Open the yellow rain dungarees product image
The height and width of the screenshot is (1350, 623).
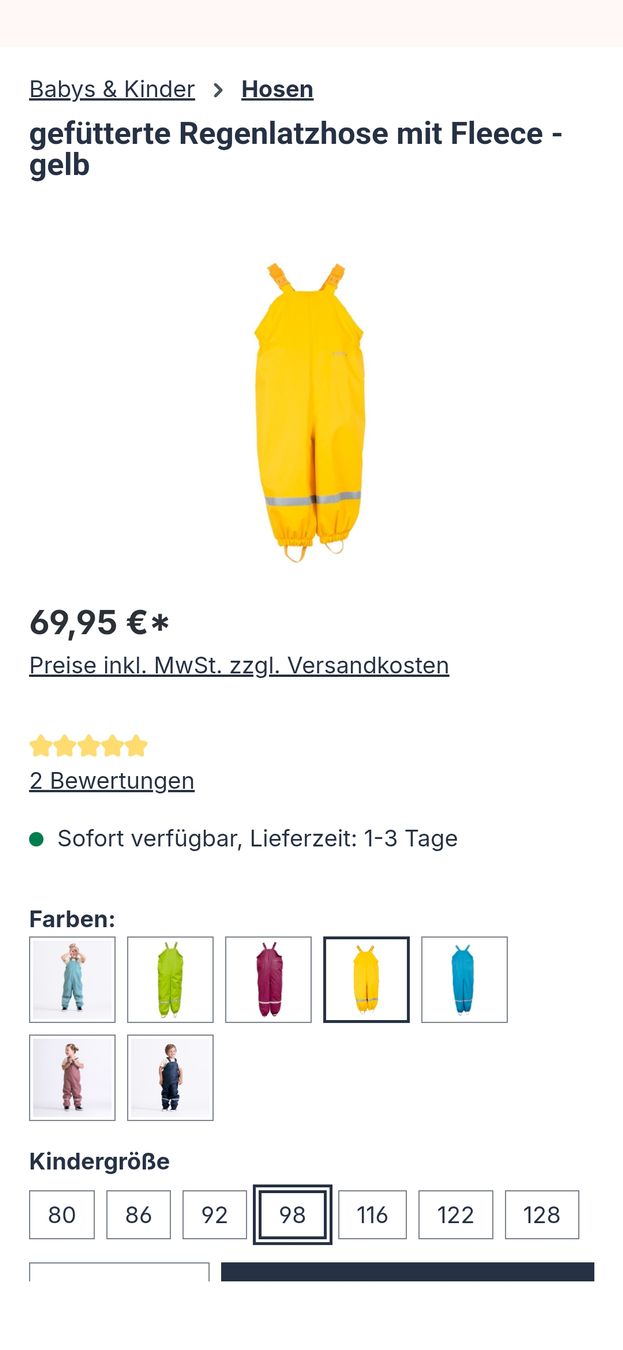[x=310, y=412]
